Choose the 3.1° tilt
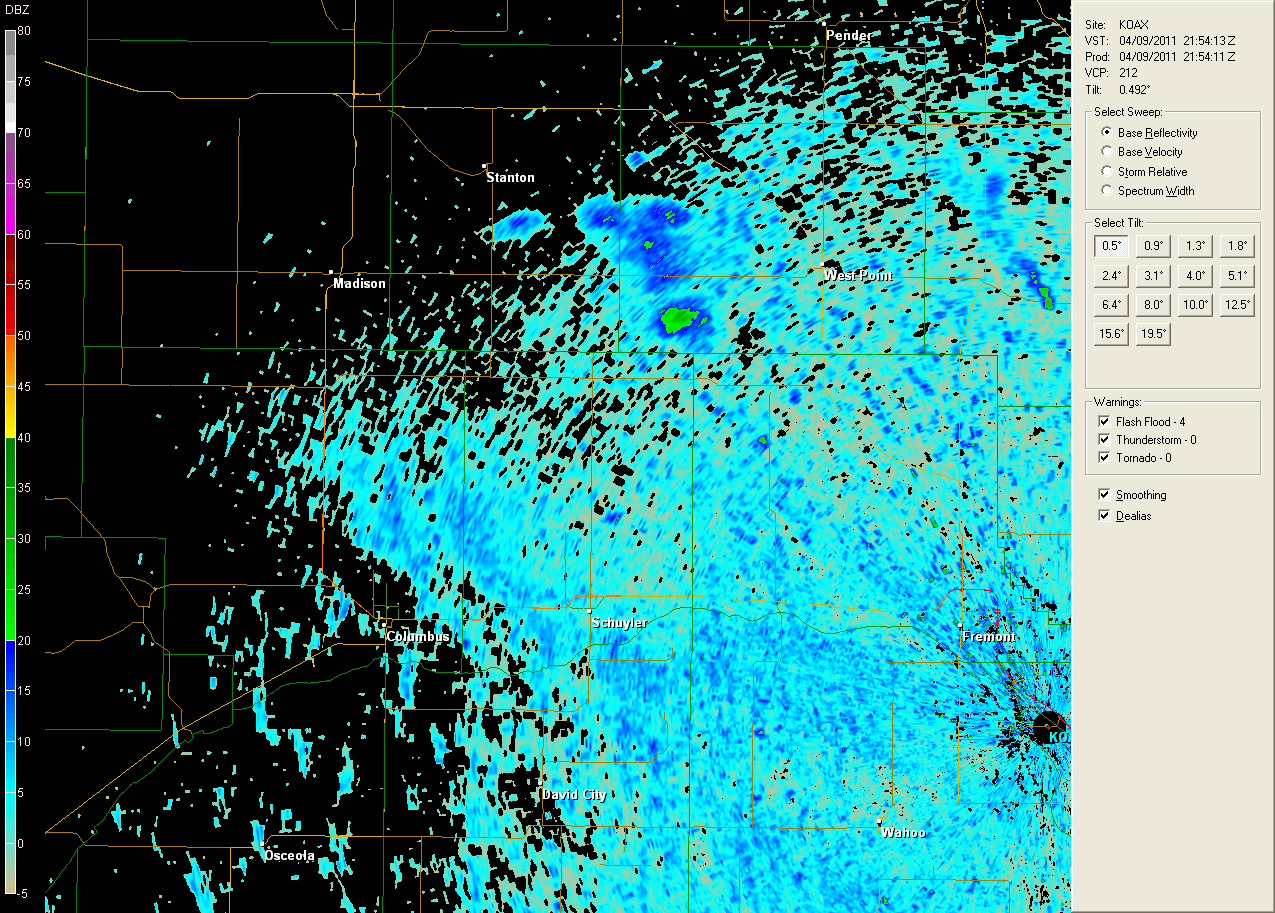Image resolution: width=1275 pixels, height=913 pixels. pos(1154,275)
